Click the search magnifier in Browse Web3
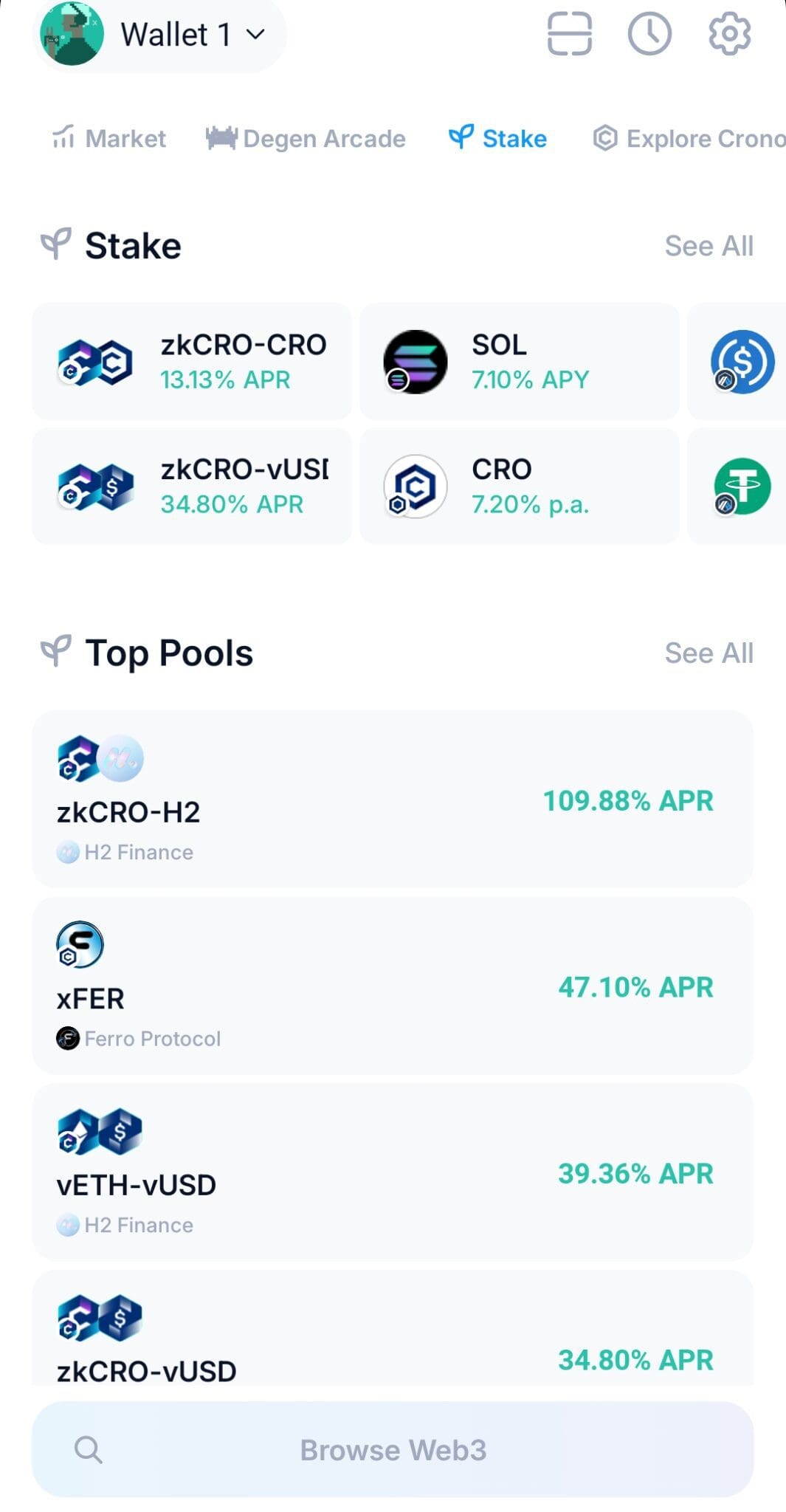This screenshot has width=786, height=1512. click(89, 1449)
